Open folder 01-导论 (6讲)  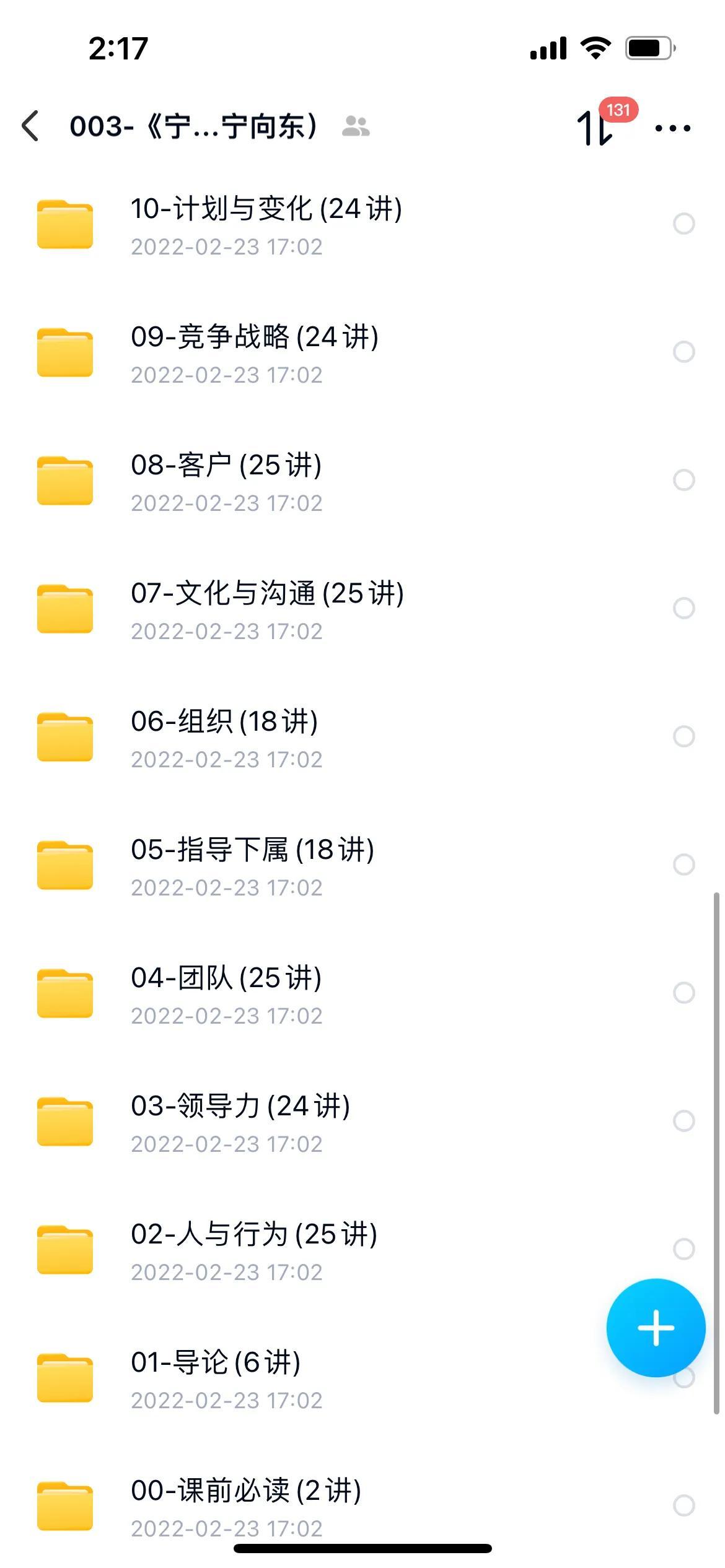216,1377
